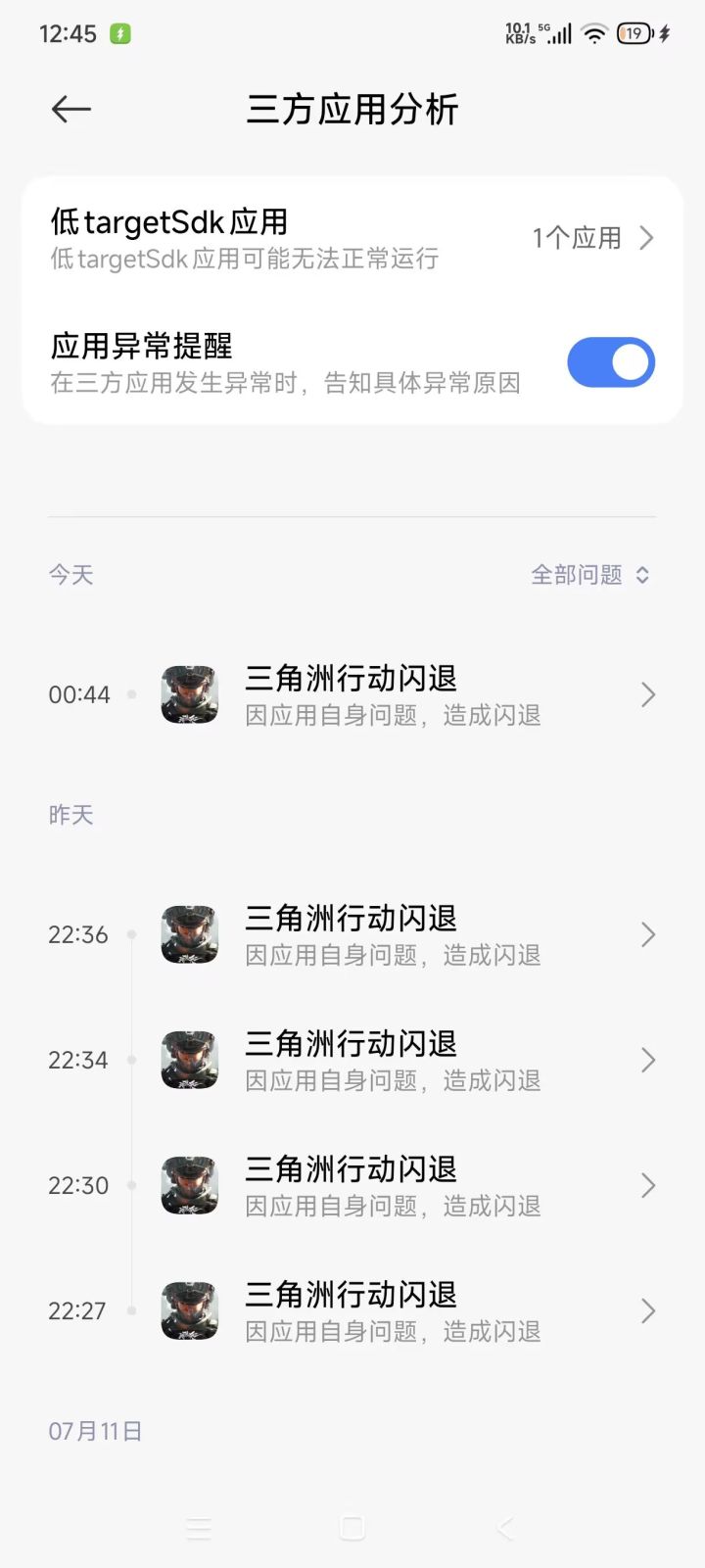
Task: Open recent apps from navigation bar
Action: pyautogui.click(x=199, y=1527)
